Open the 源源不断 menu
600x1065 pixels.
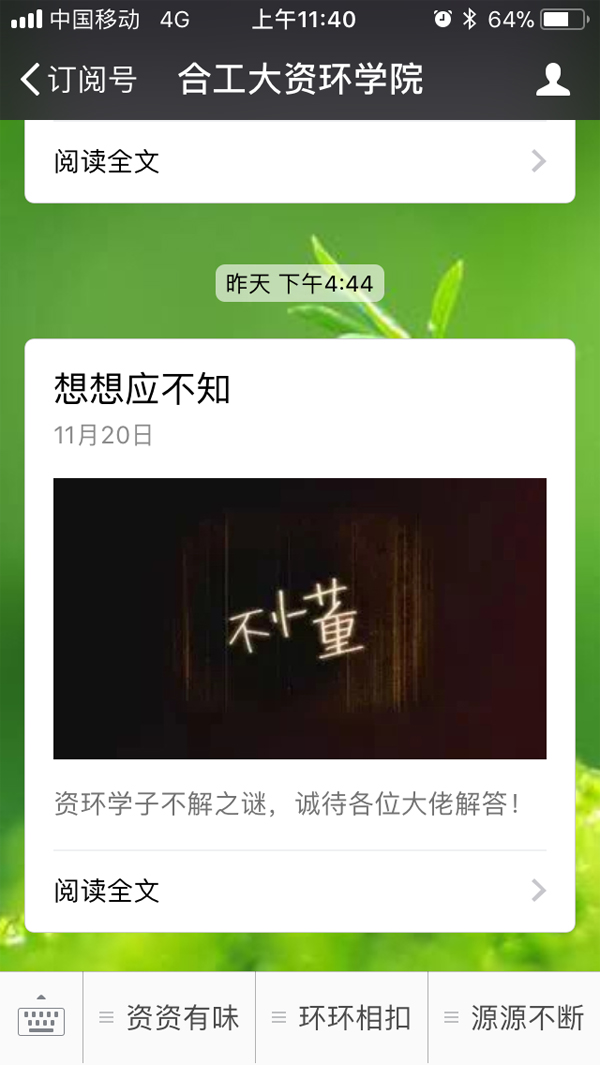515,1018
